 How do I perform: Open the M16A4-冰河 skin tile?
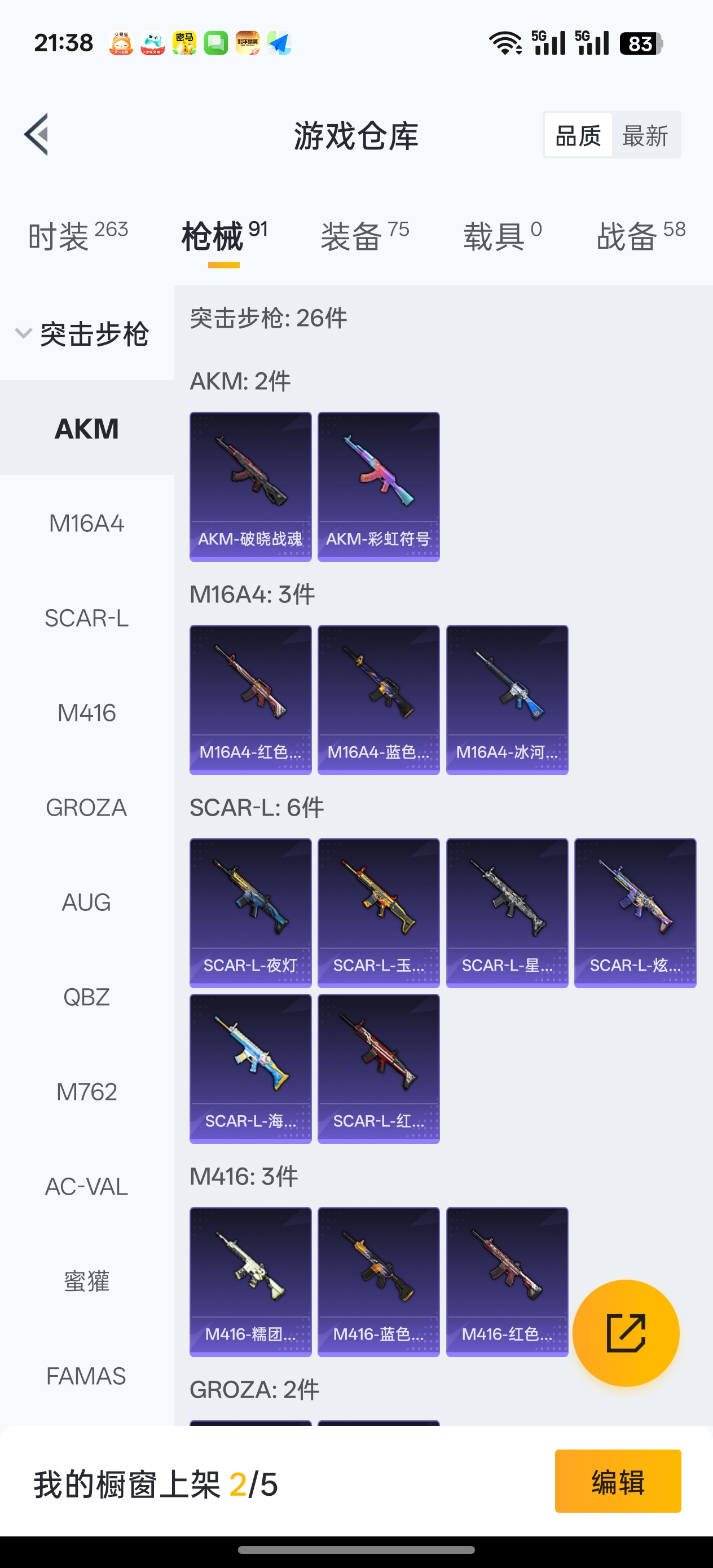507,700
